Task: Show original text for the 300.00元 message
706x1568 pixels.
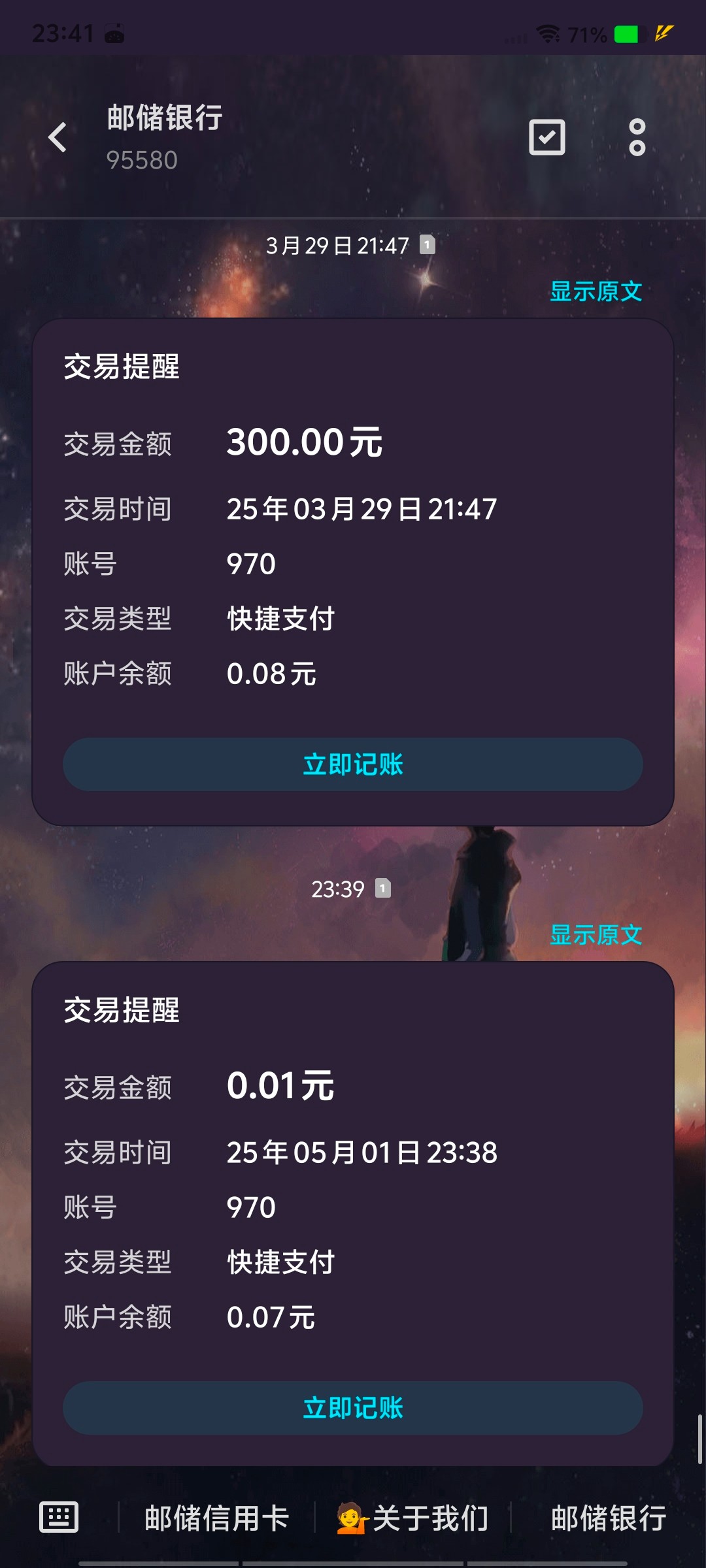Action: point(596,291)
